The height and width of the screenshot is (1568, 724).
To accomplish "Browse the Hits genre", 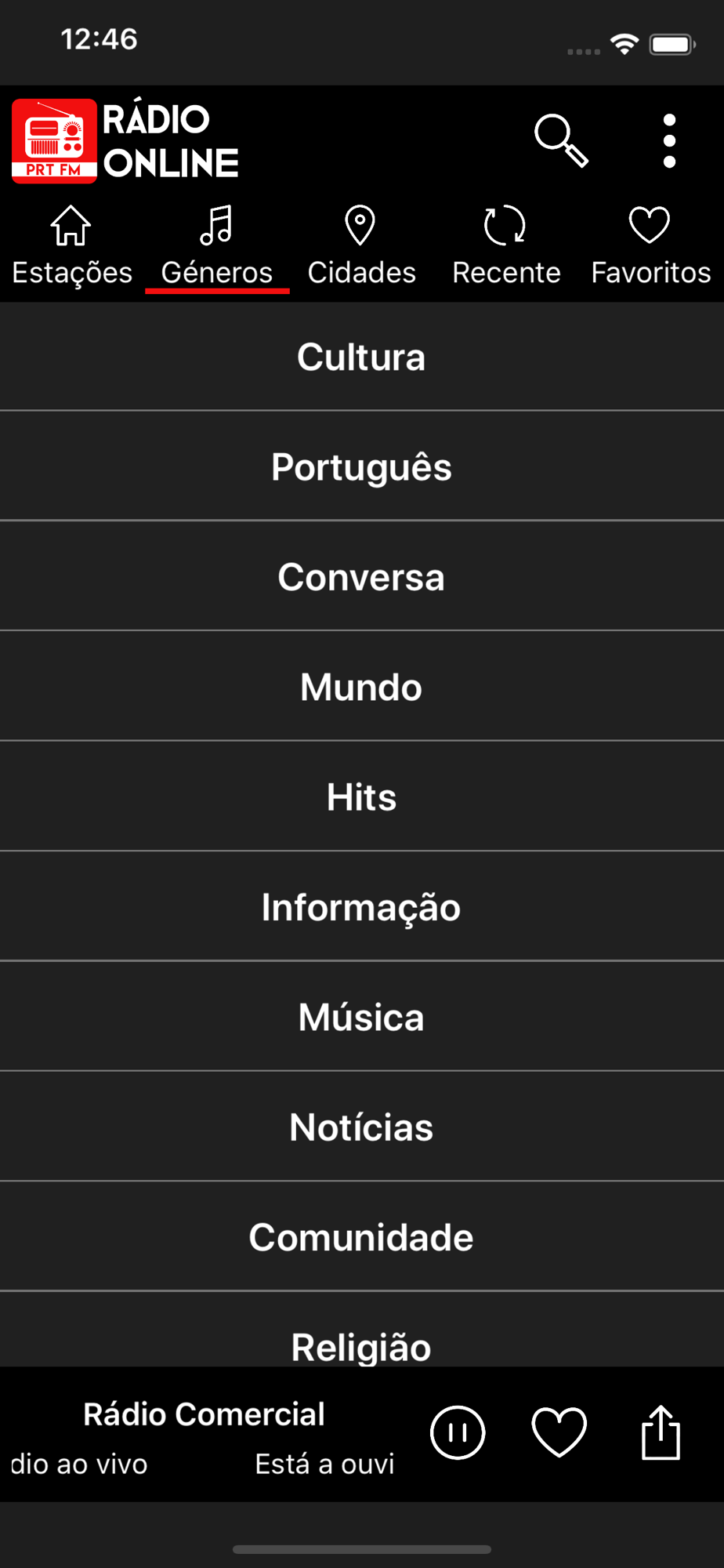I will pos(362,797).
